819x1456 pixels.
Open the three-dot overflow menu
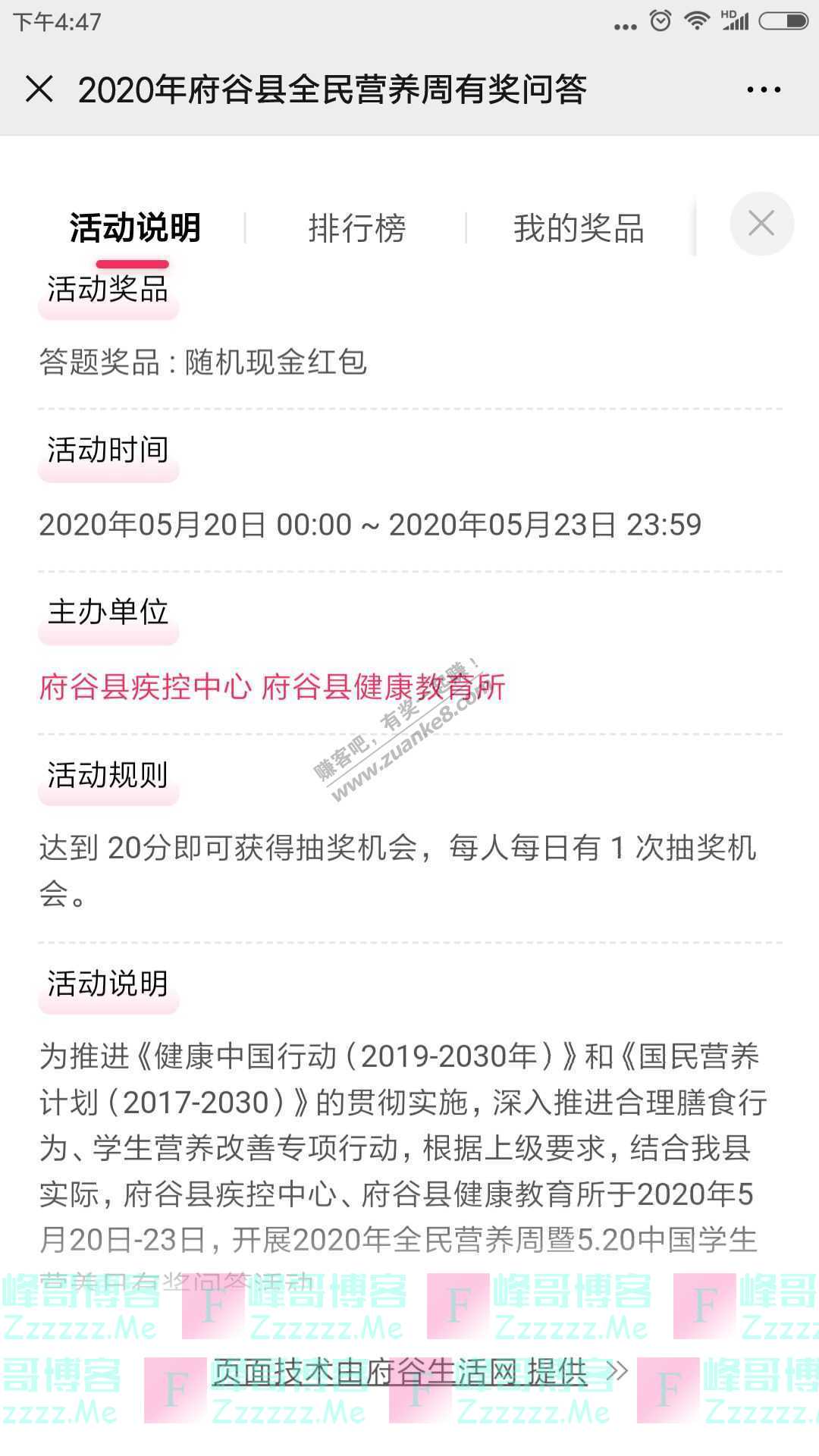(763, 89)
